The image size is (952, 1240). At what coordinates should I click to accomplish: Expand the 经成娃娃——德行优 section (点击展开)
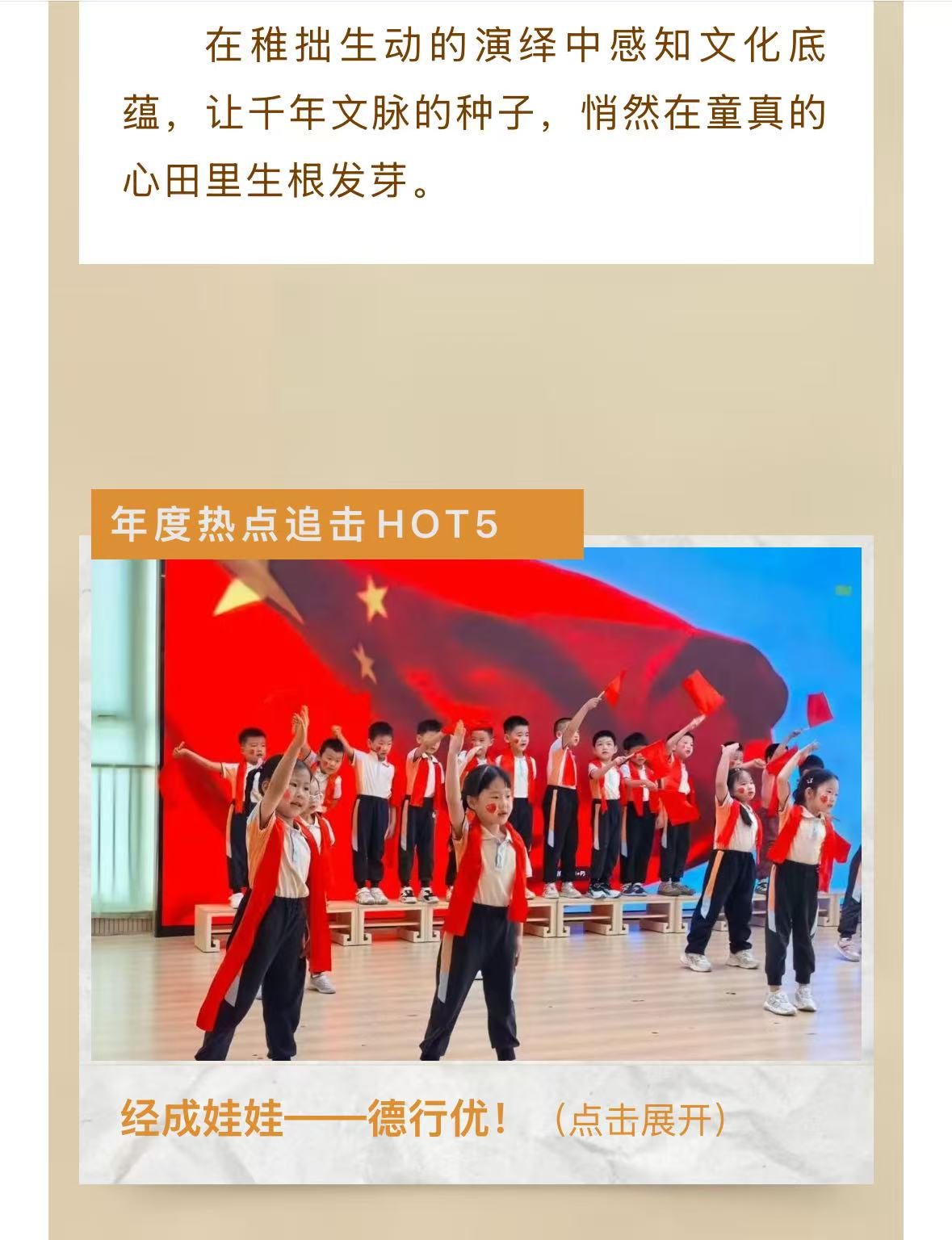(x=640, y=1121)
